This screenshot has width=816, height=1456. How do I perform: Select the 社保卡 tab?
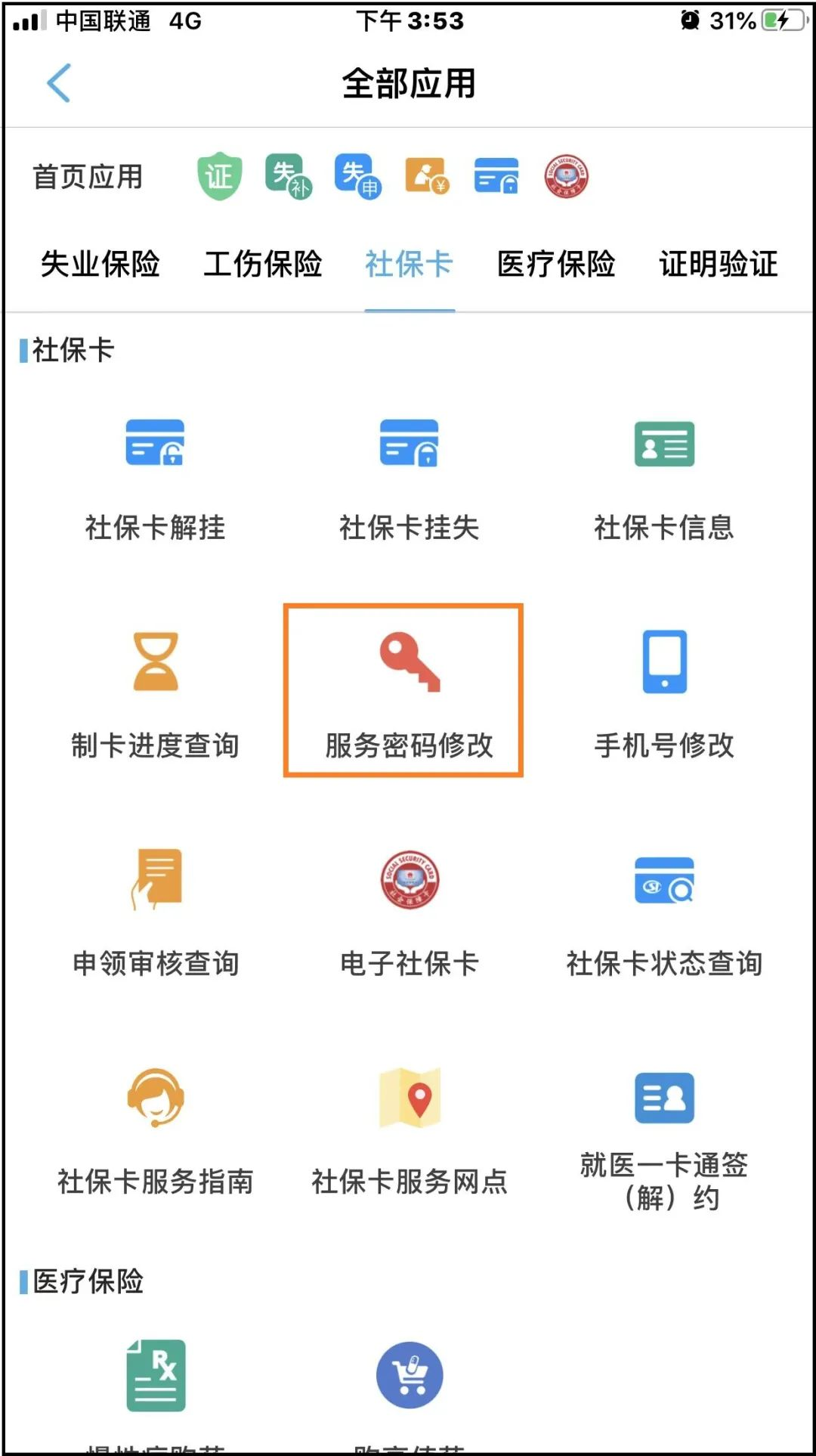[x=409, y=265]
